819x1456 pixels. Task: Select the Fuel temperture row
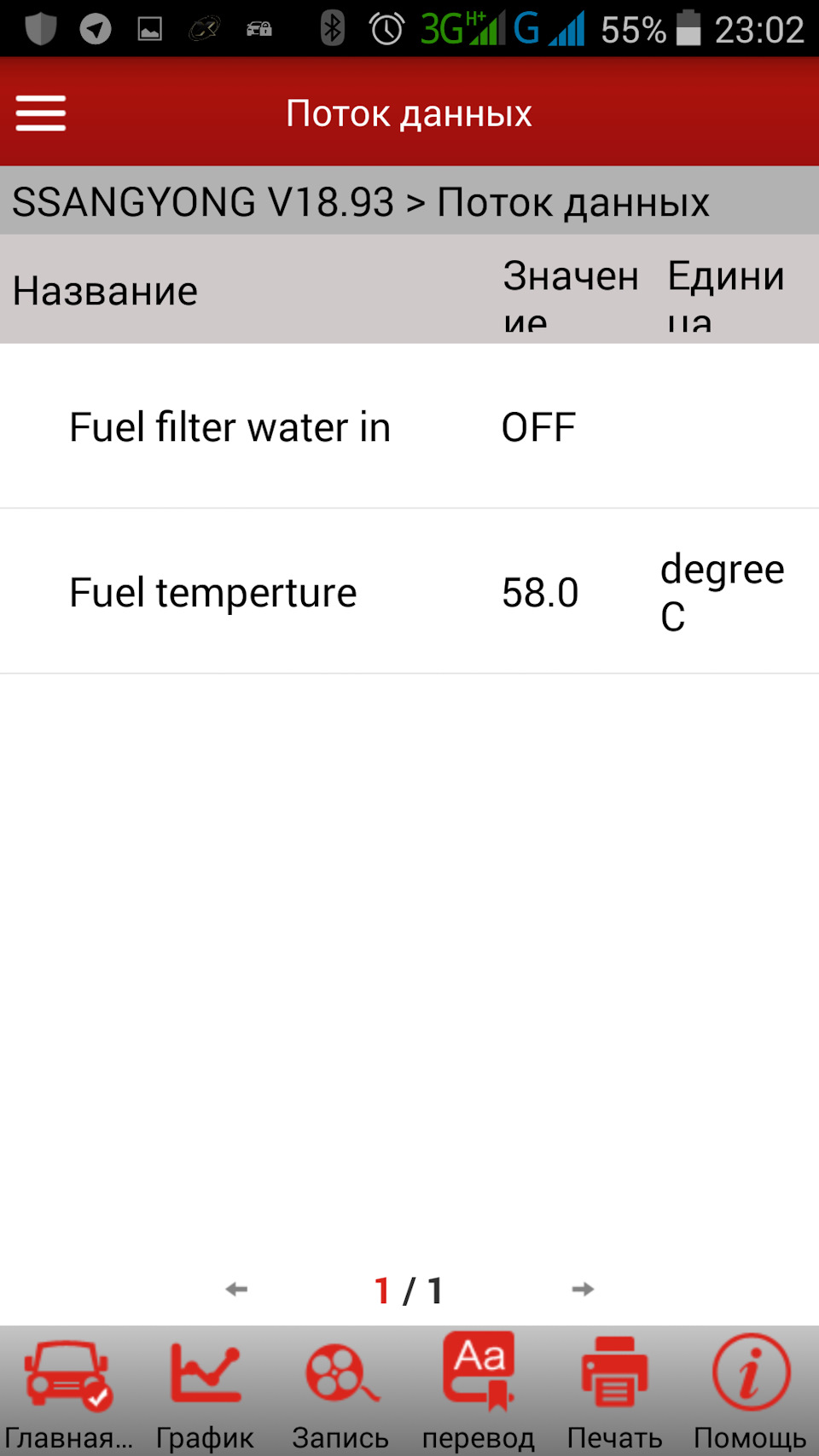409,592
